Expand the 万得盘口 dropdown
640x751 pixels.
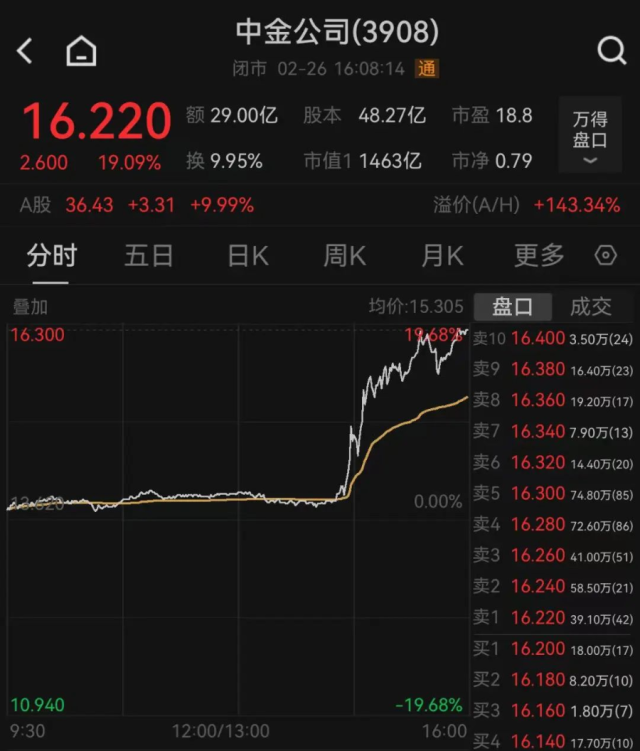pyautogui.click(x=590, y=135)
